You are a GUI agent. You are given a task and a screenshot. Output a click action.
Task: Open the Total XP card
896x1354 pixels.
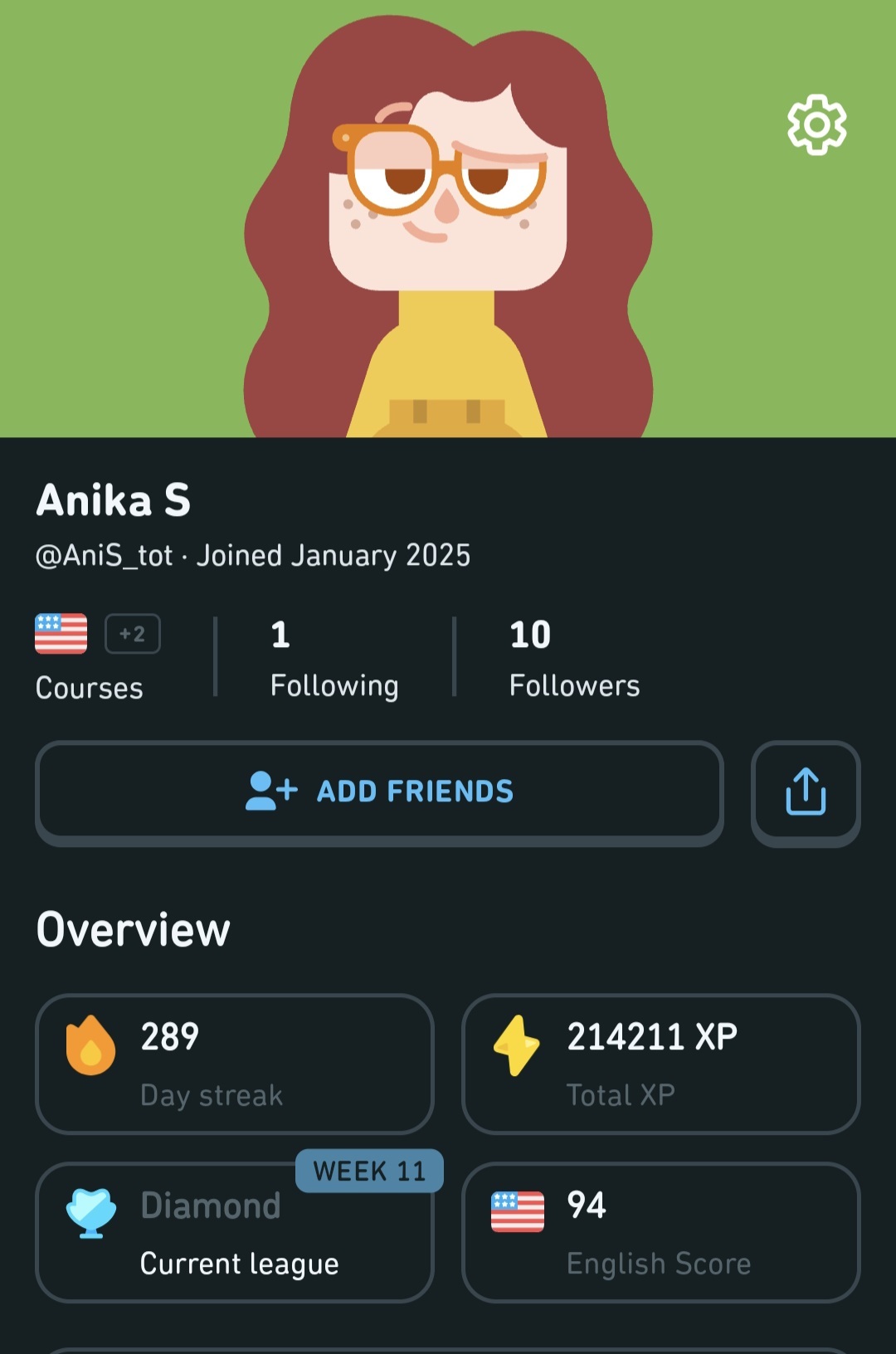660,1064
